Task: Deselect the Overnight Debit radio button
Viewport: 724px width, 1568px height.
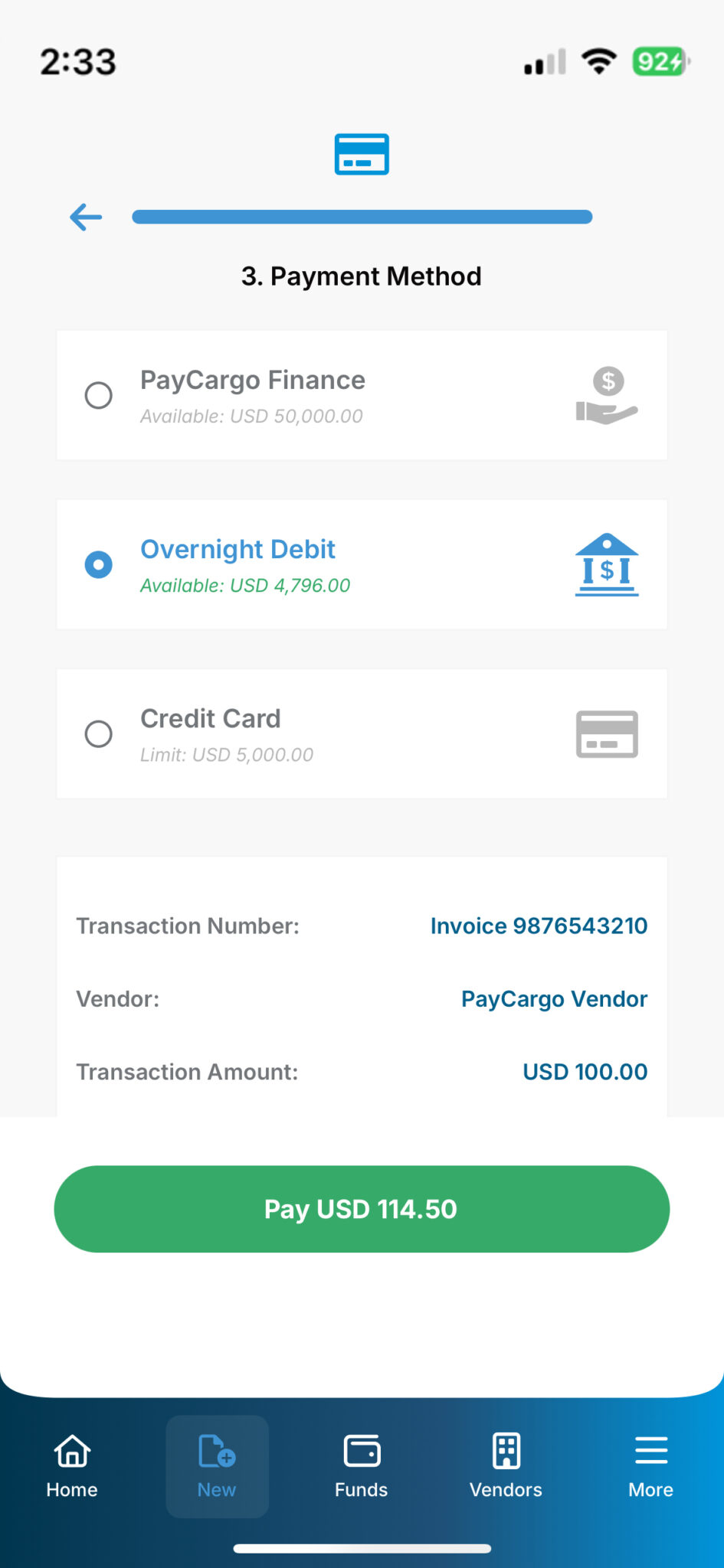Action: 98,564
